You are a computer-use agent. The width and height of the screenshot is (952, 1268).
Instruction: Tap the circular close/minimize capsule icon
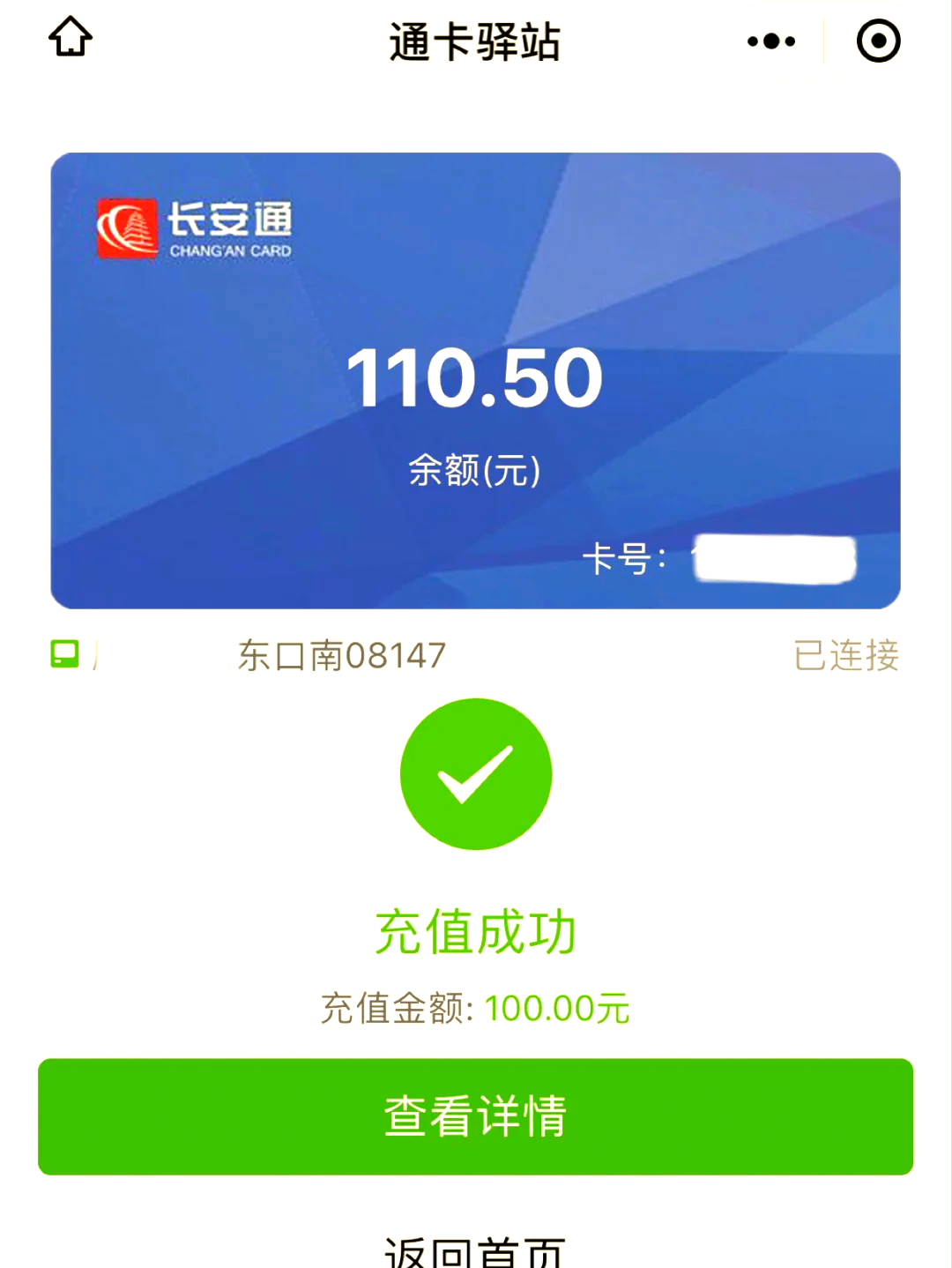[876, 41]
